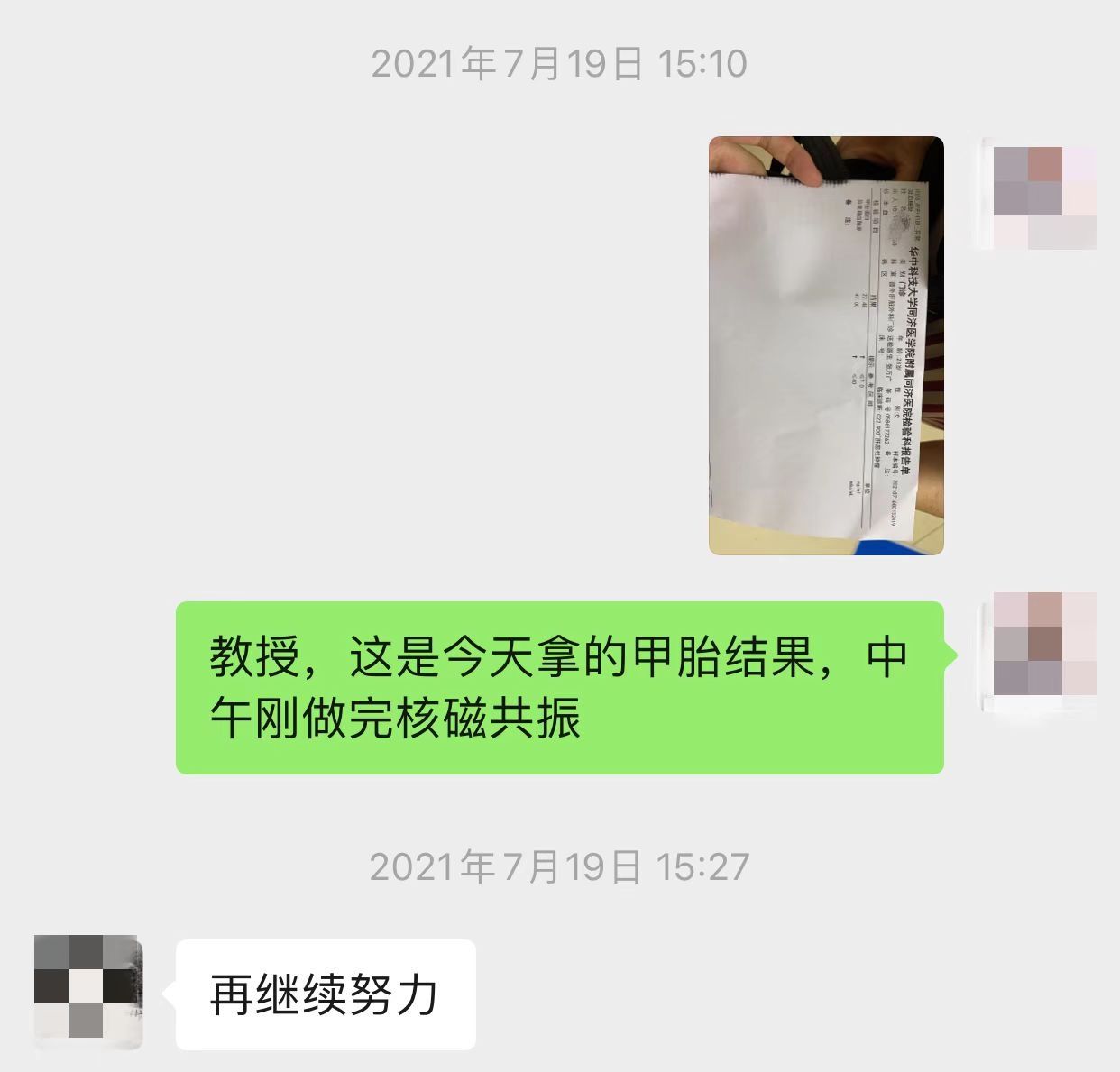
Task: Open the lab report photo message
Action: click(x=826, y=345)
